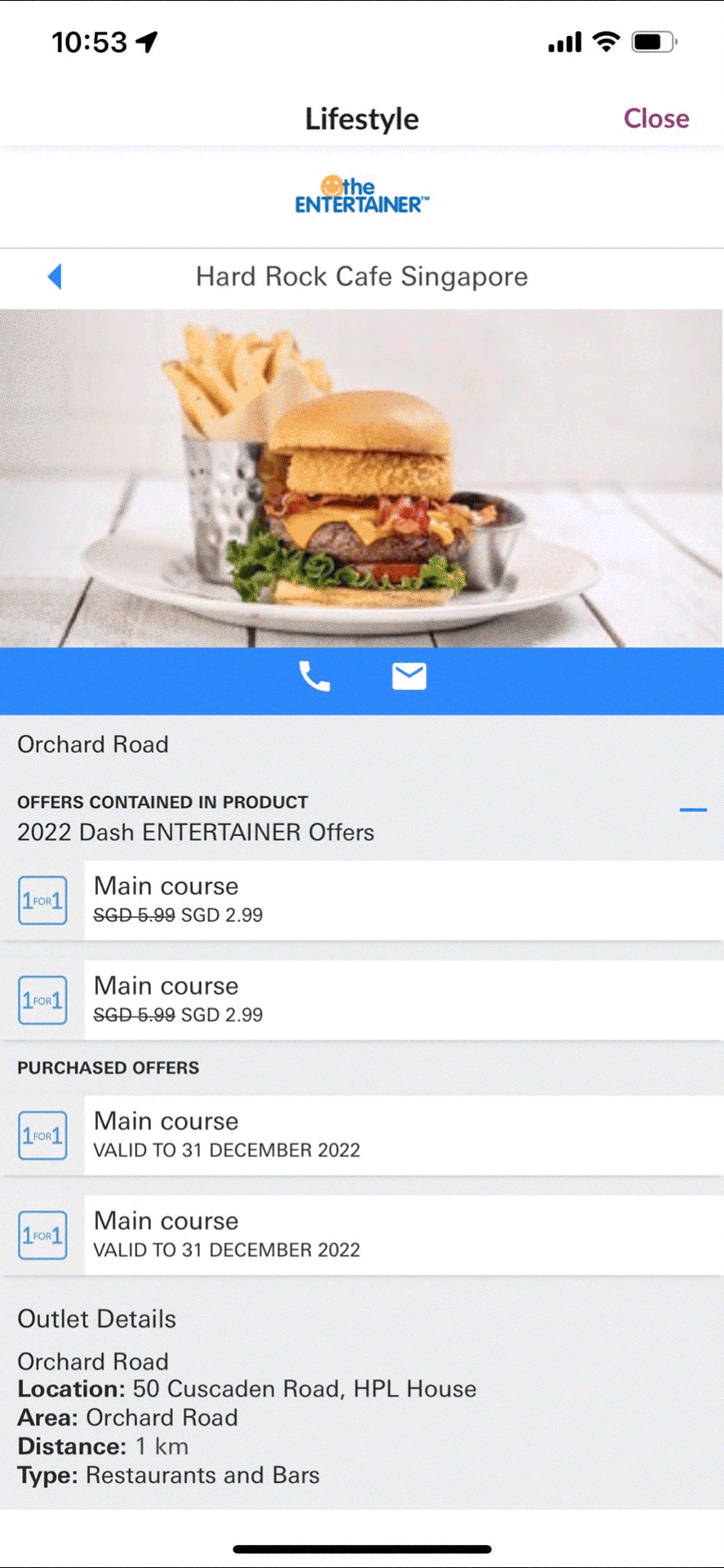Email the outlet via envelope icon

pyautogui.click(x=409, y=677)
